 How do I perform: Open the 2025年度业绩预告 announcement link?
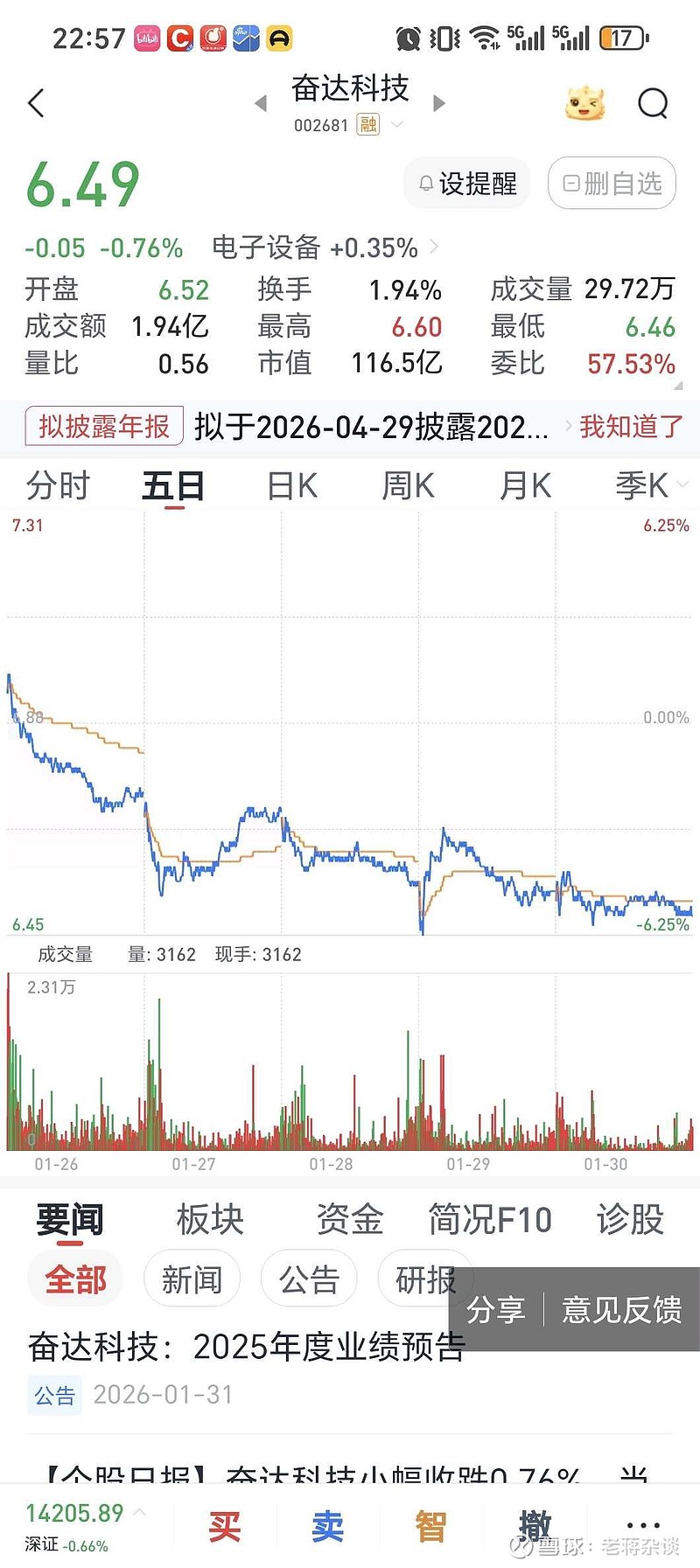(245, 1348)
